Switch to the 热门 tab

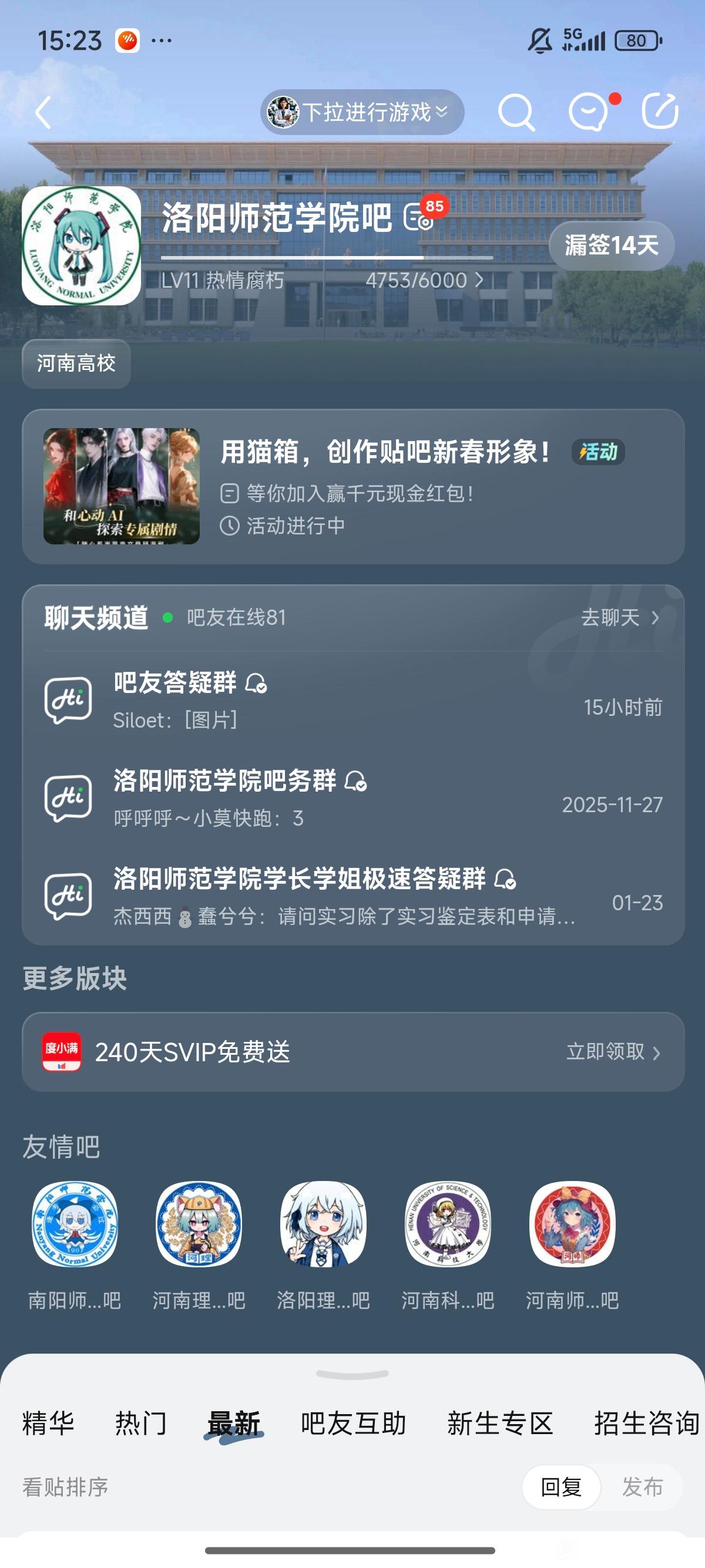click(141, 1423)
